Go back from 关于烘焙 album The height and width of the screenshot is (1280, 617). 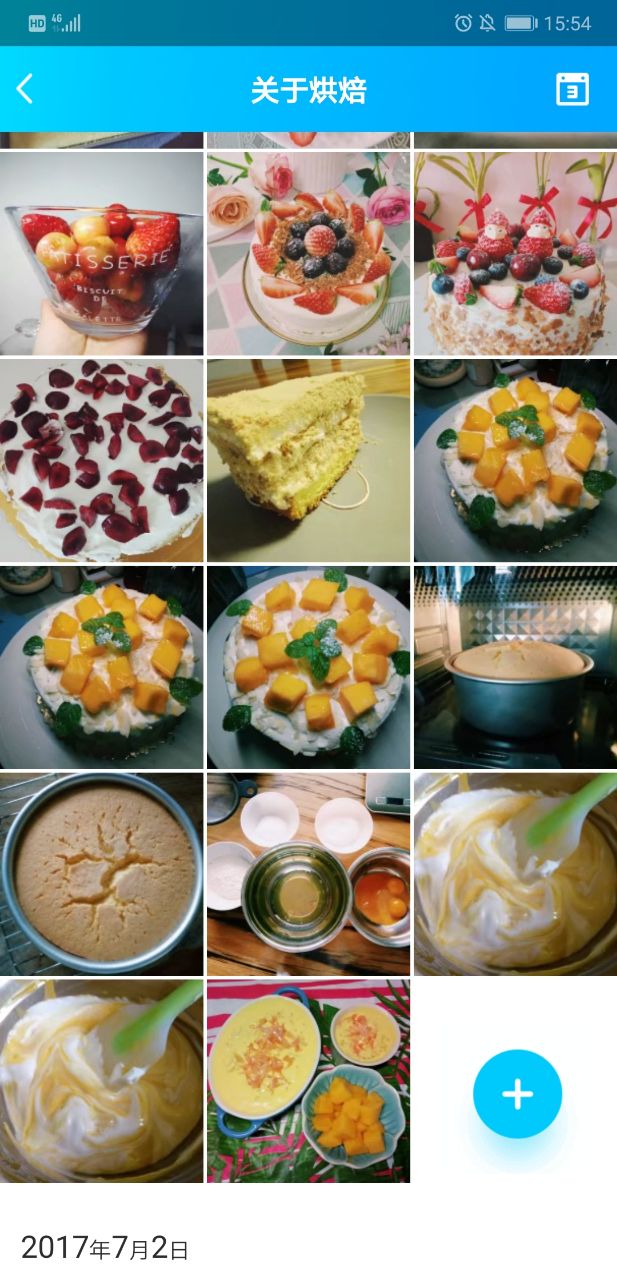[x=25, y=89]
